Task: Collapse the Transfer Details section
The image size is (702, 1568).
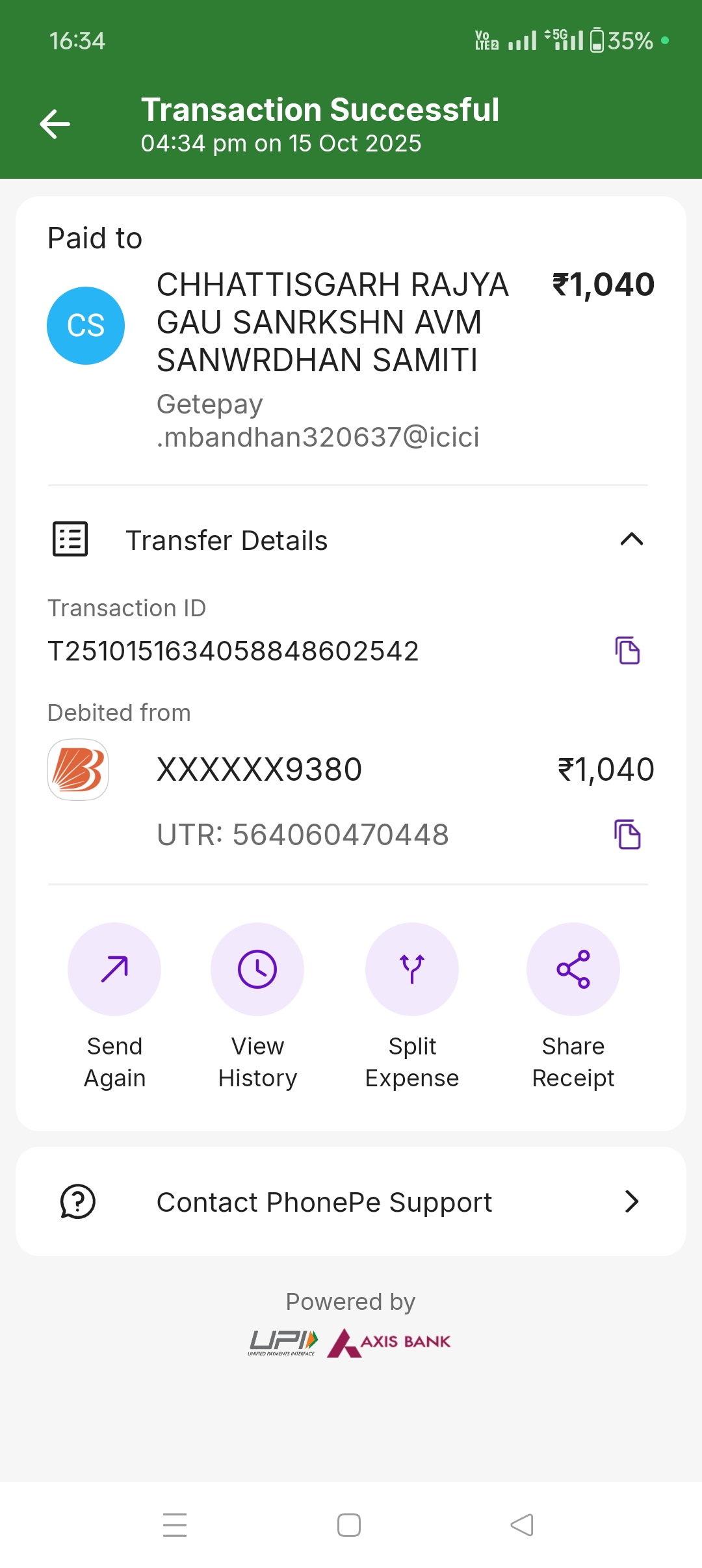Action: [631, 540]
